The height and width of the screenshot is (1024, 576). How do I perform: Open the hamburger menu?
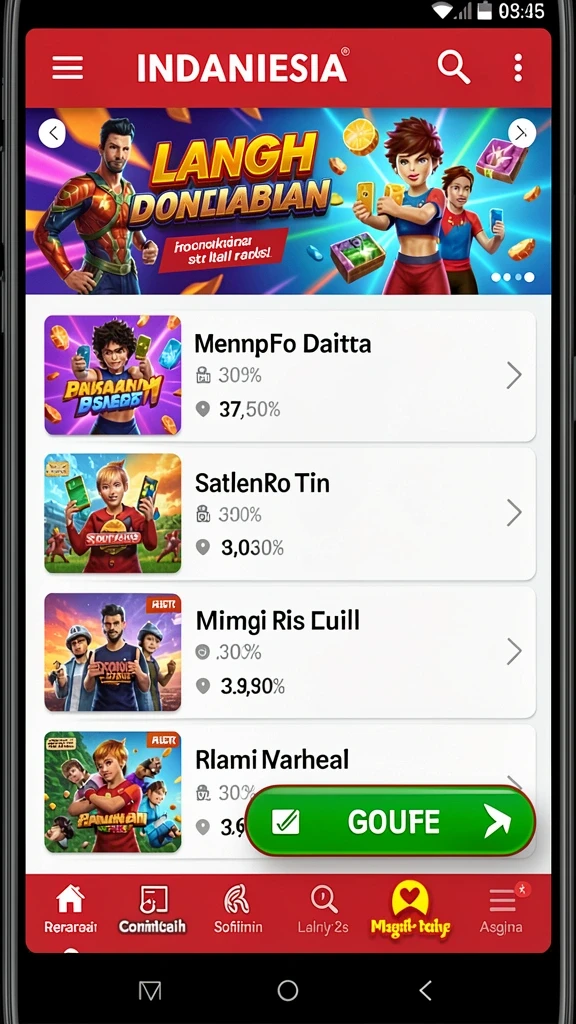pyautogui.click(x=67, y=67)
